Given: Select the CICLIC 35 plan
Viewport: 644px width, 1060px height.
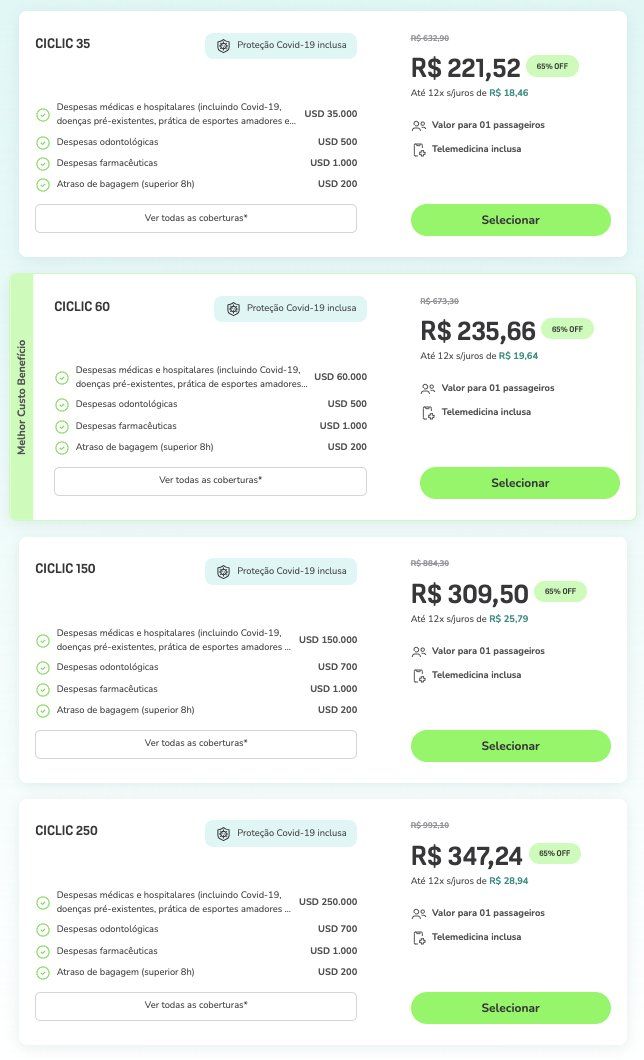Looking at the screenshot, I should pos(510,220).
